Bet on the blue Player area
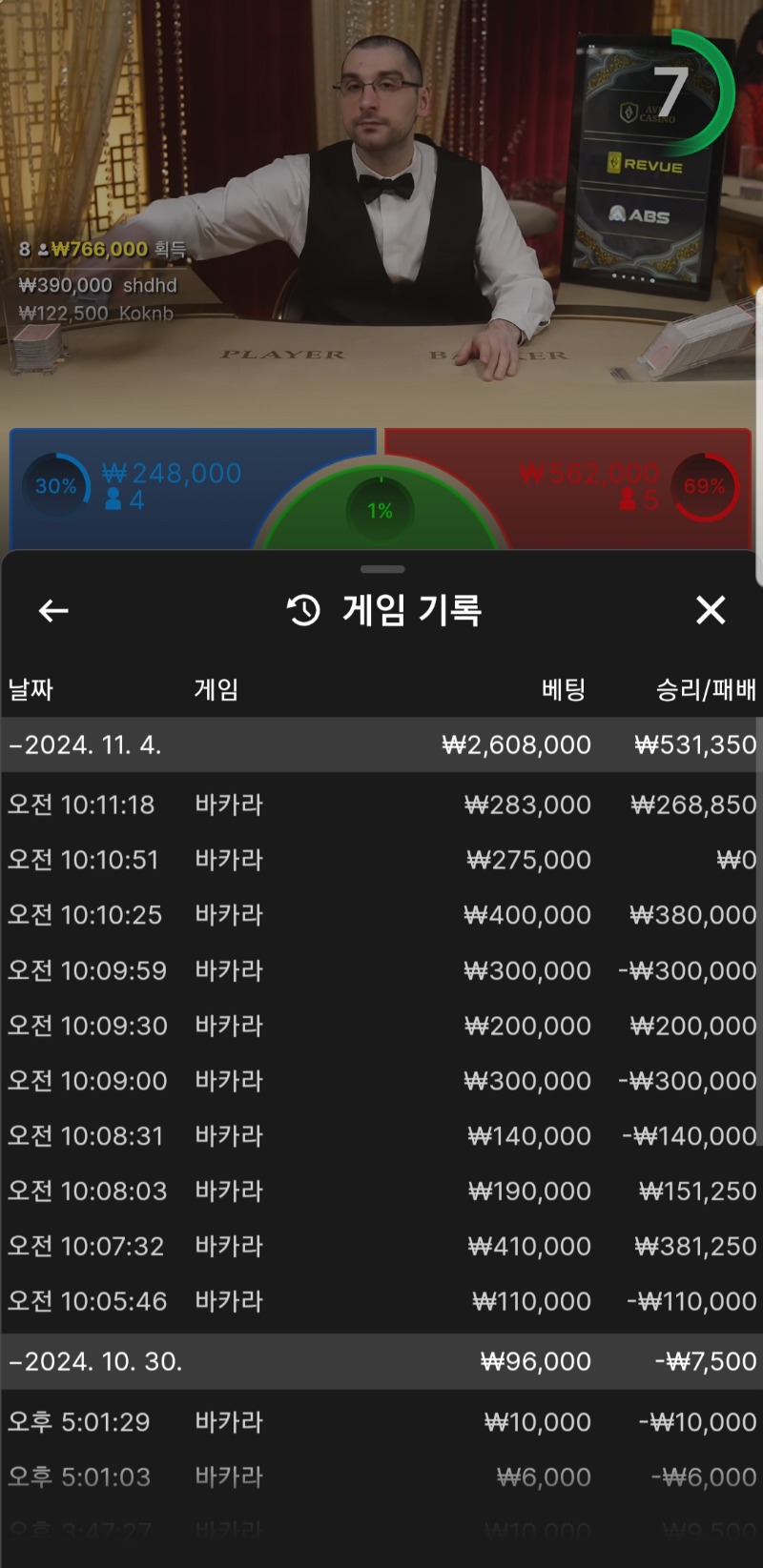Image resolution: width=763 pixels, height=1568 pixels. click(172, 486)
